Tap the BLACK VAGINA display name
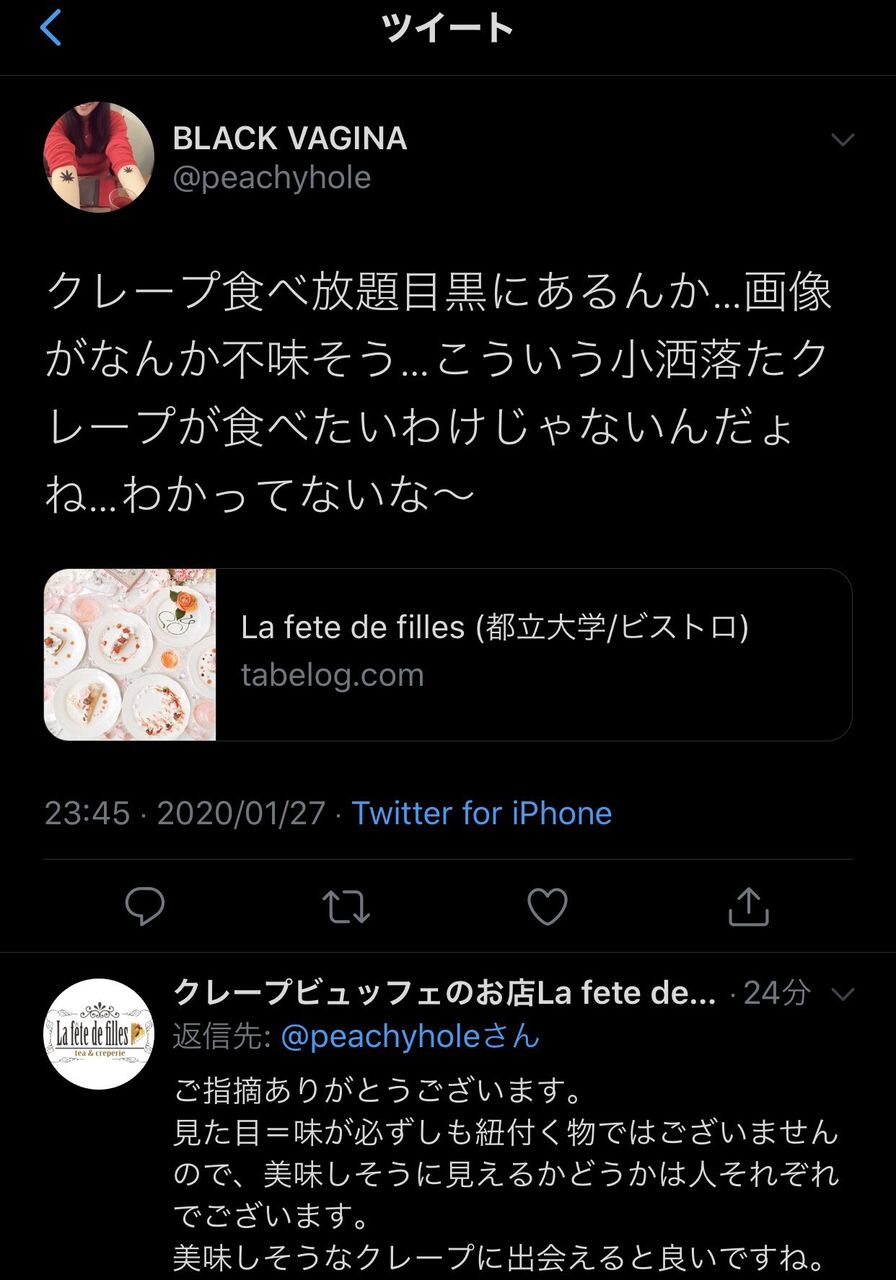Image resolution: width=896 pixels, height=1280 pixels. 290,138
